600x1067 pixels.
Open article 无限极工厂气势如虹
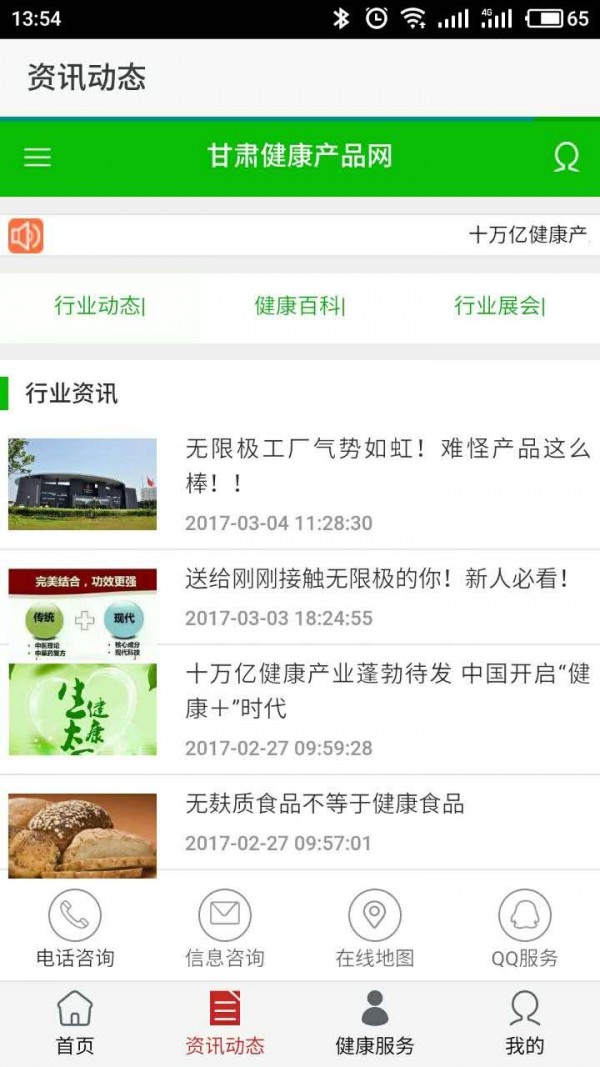387,466
